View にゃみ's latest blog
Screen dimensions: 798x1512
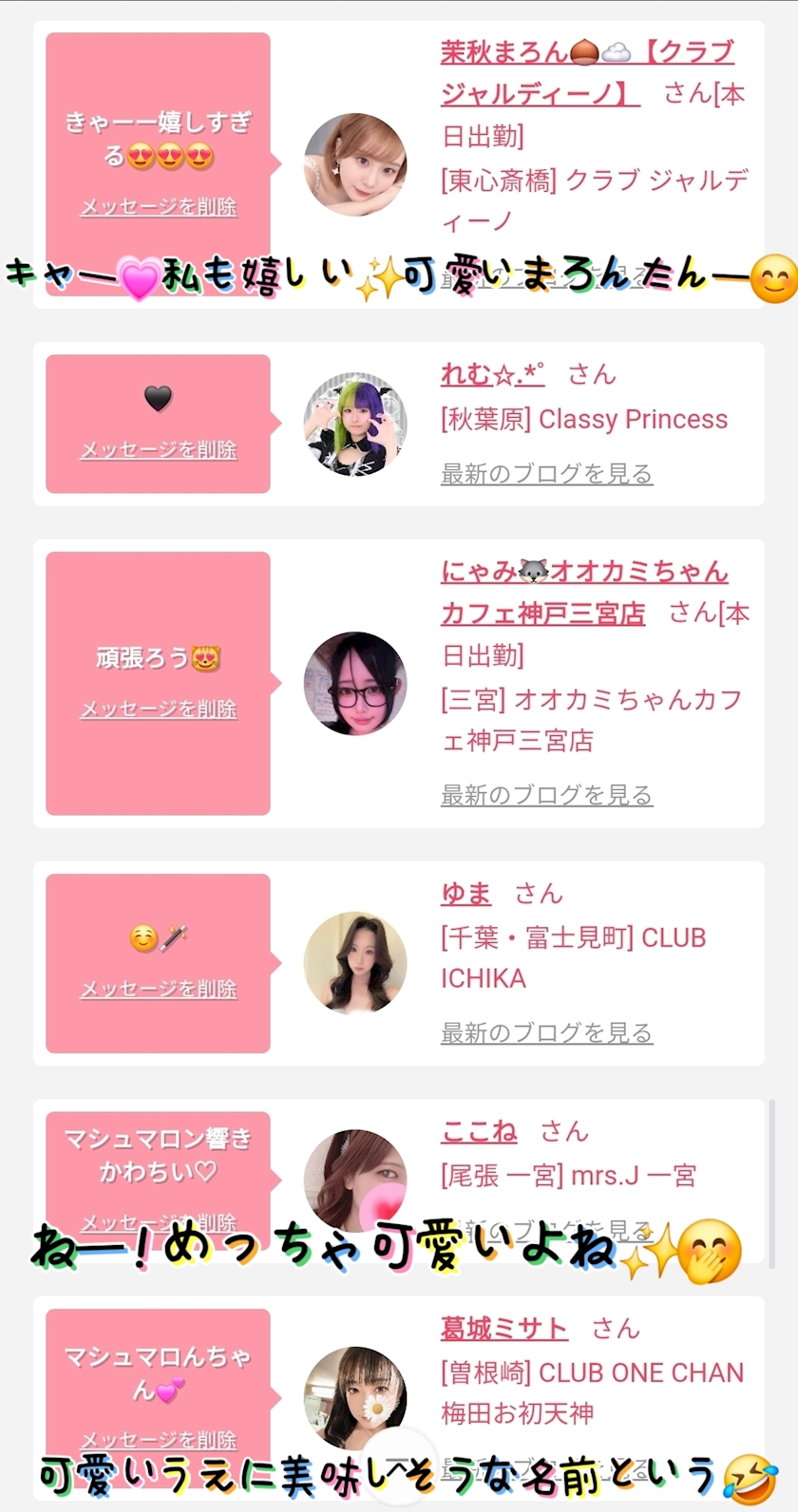[x=547, y=795]
